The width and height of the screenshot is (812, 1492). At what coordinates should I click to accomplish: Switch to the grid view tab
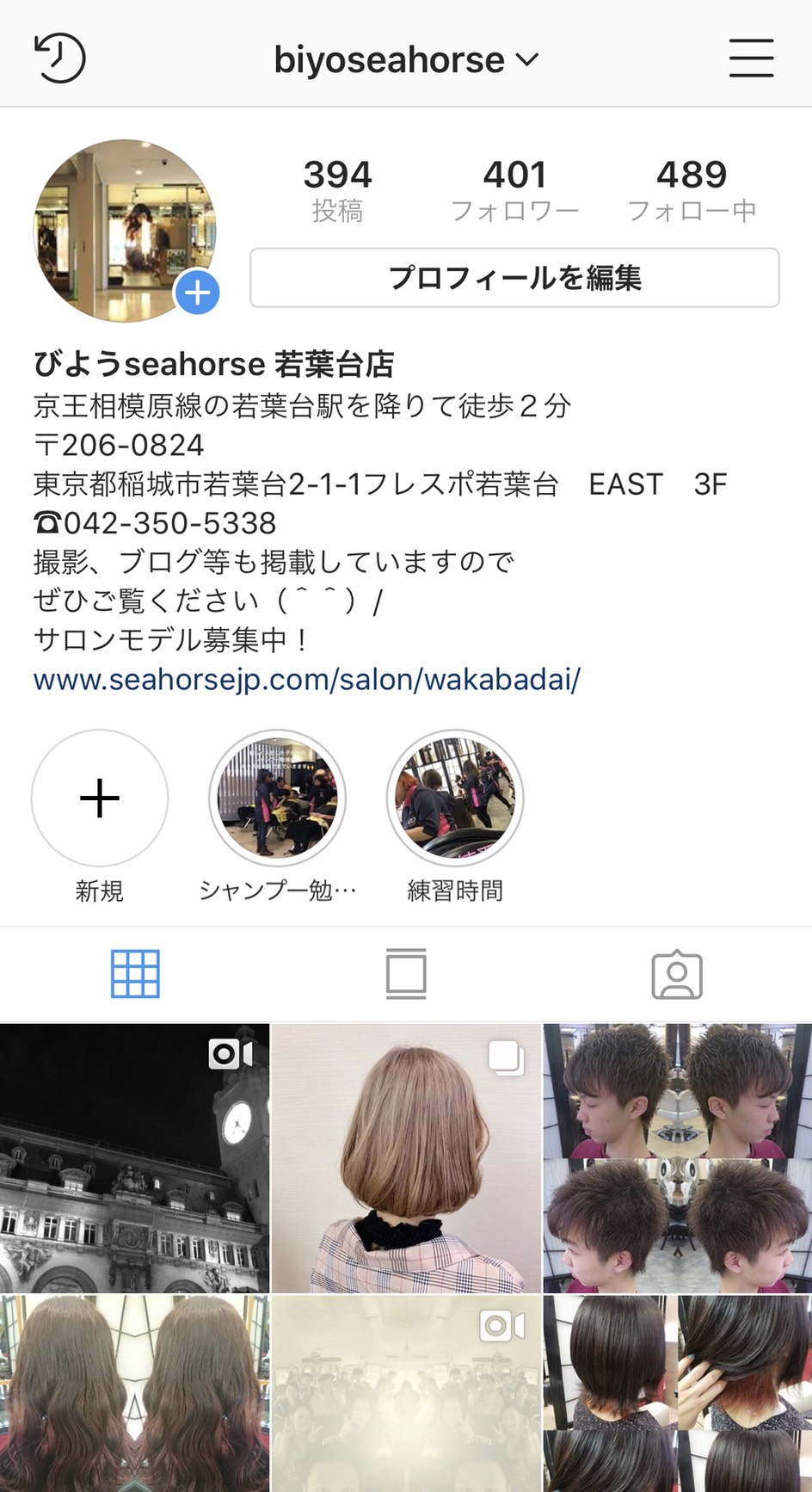[x=135, y=974]
